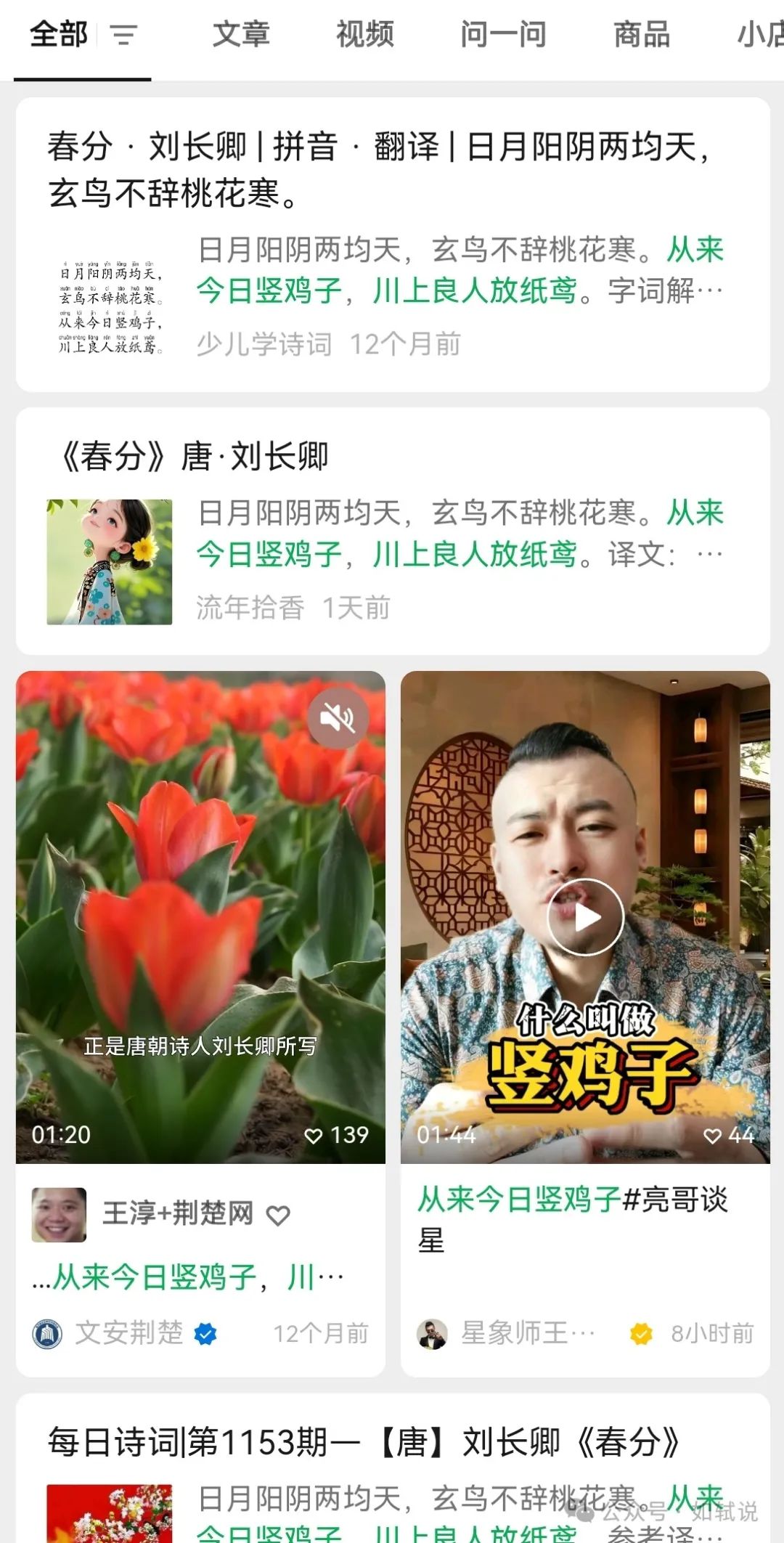Select the 全部 tab
Viewport: 784px width, 1543px height.
tap(59, 35)
